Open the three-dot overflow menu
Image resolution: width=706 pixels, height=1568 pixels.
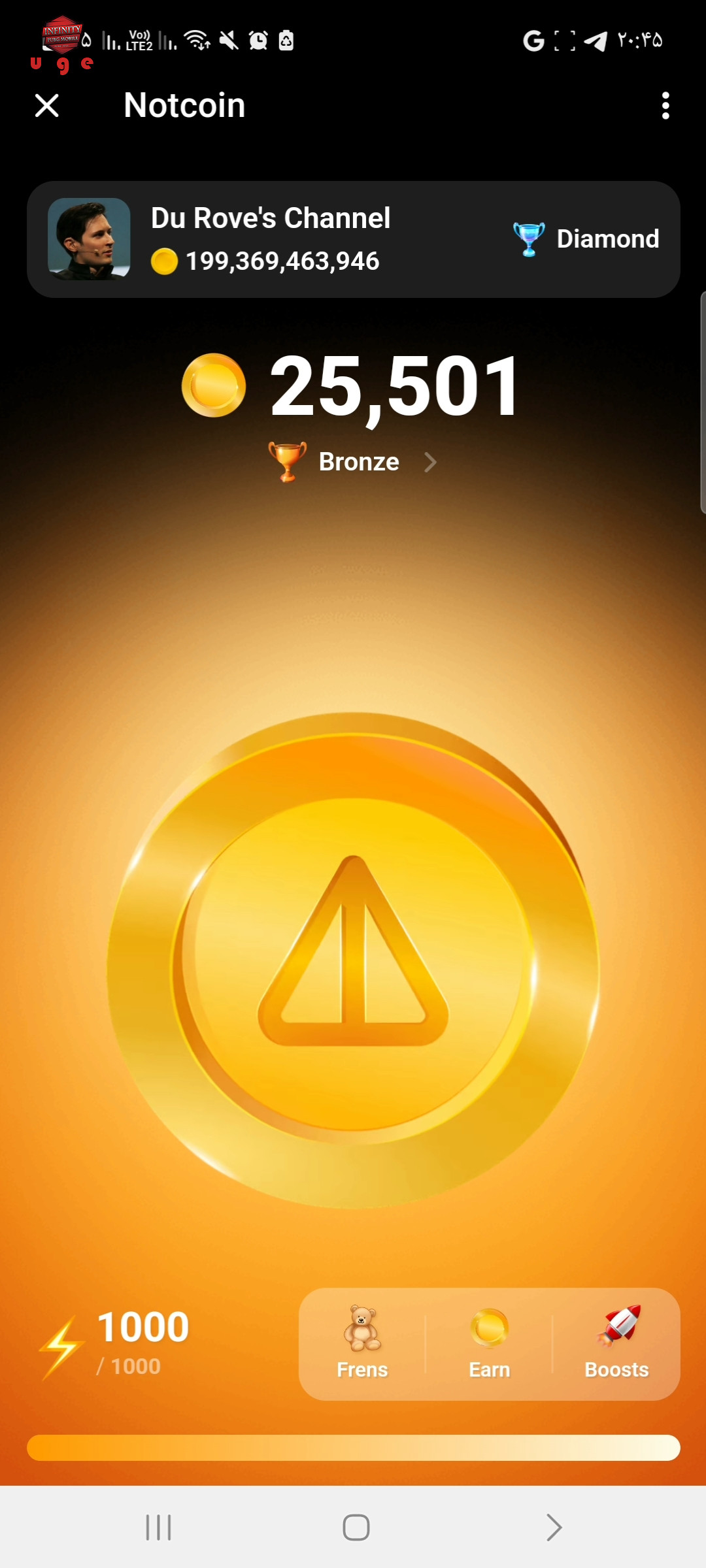[x=665, y=105]
